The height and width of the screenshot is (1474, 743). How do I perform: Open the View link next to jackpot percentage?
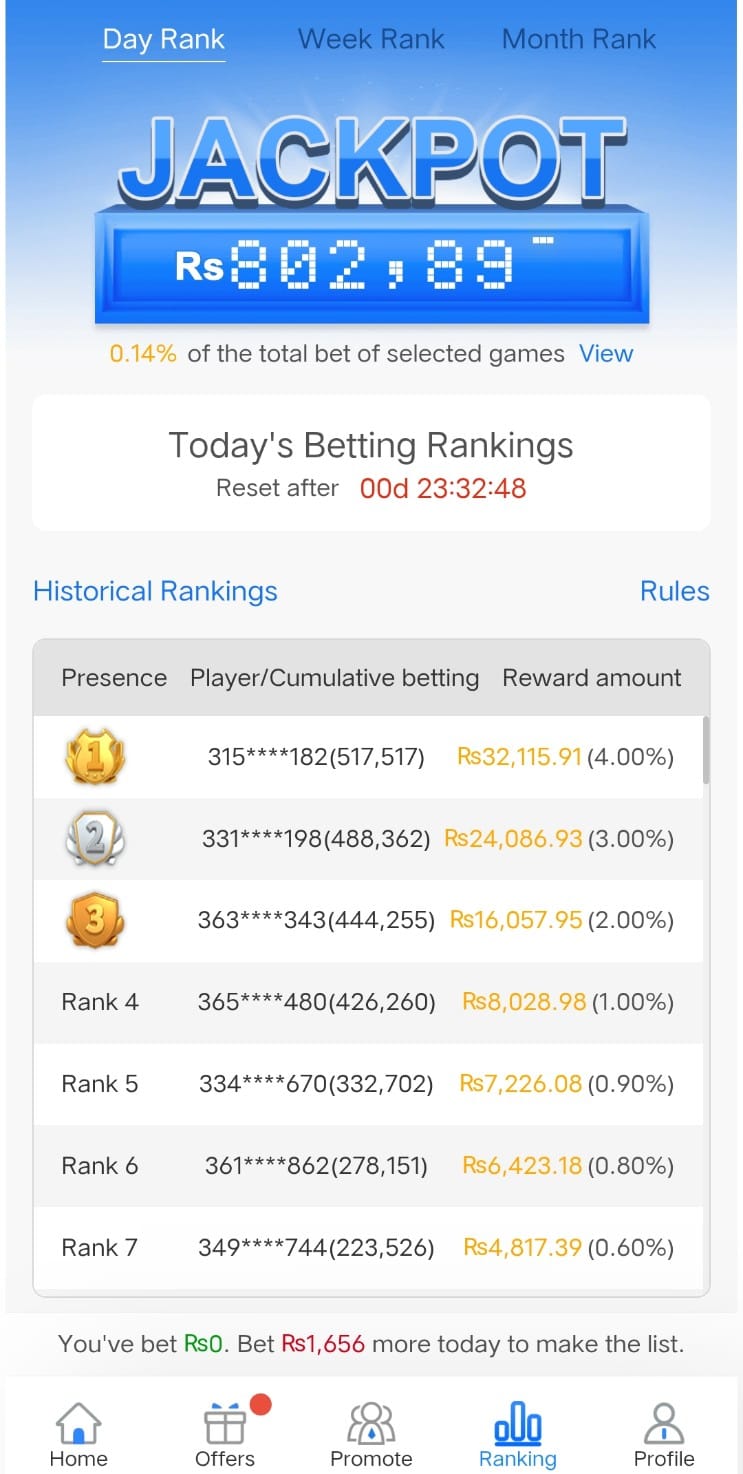pos(605,353)
